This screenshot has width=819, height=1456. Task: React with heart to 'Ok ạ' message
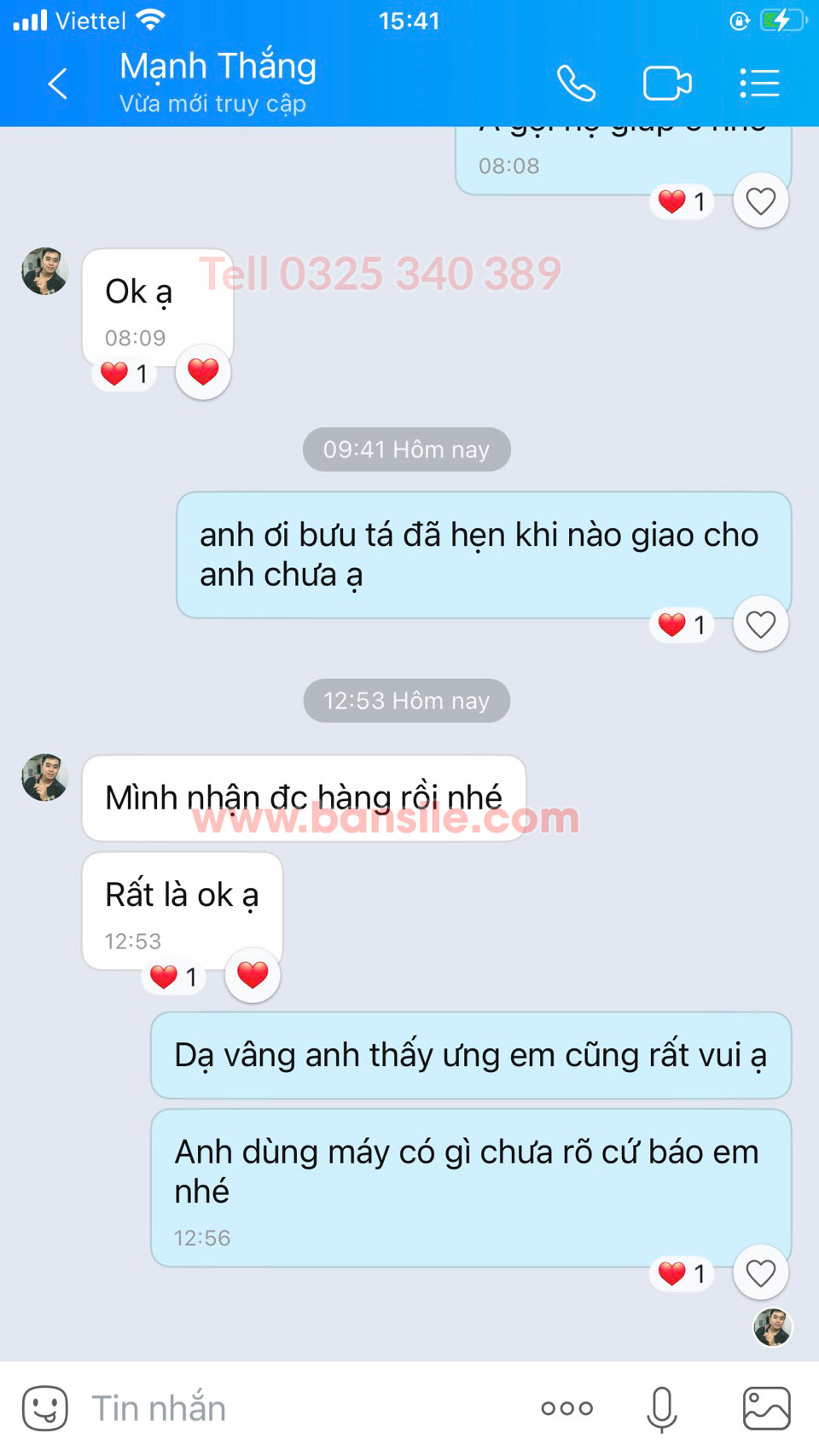203,372
